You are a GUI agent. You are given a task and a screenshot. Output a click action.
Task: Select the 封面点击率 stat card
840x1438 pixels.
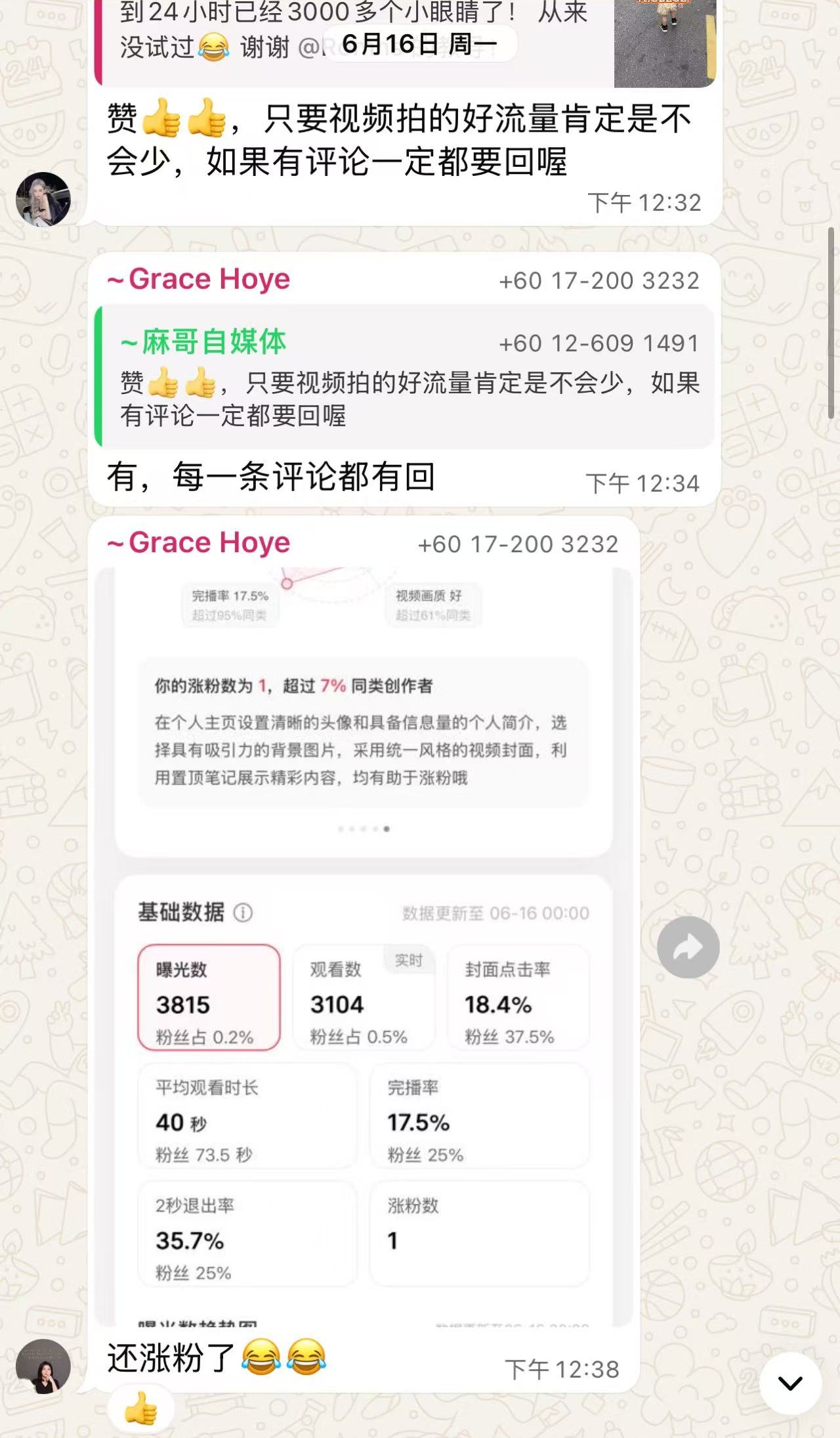(x=517, y=998)
